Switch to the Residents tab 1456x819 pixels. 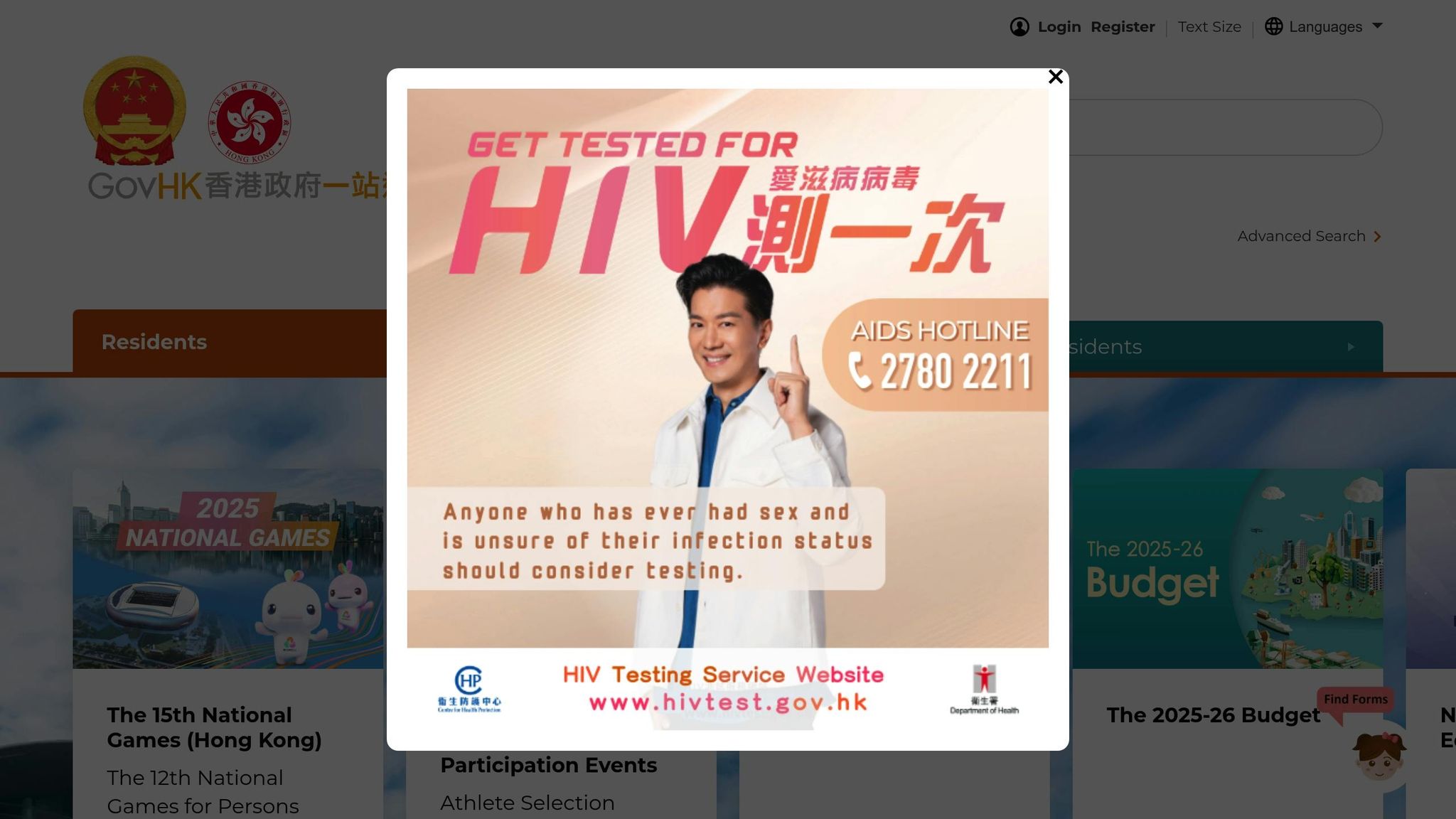point(154,342)
